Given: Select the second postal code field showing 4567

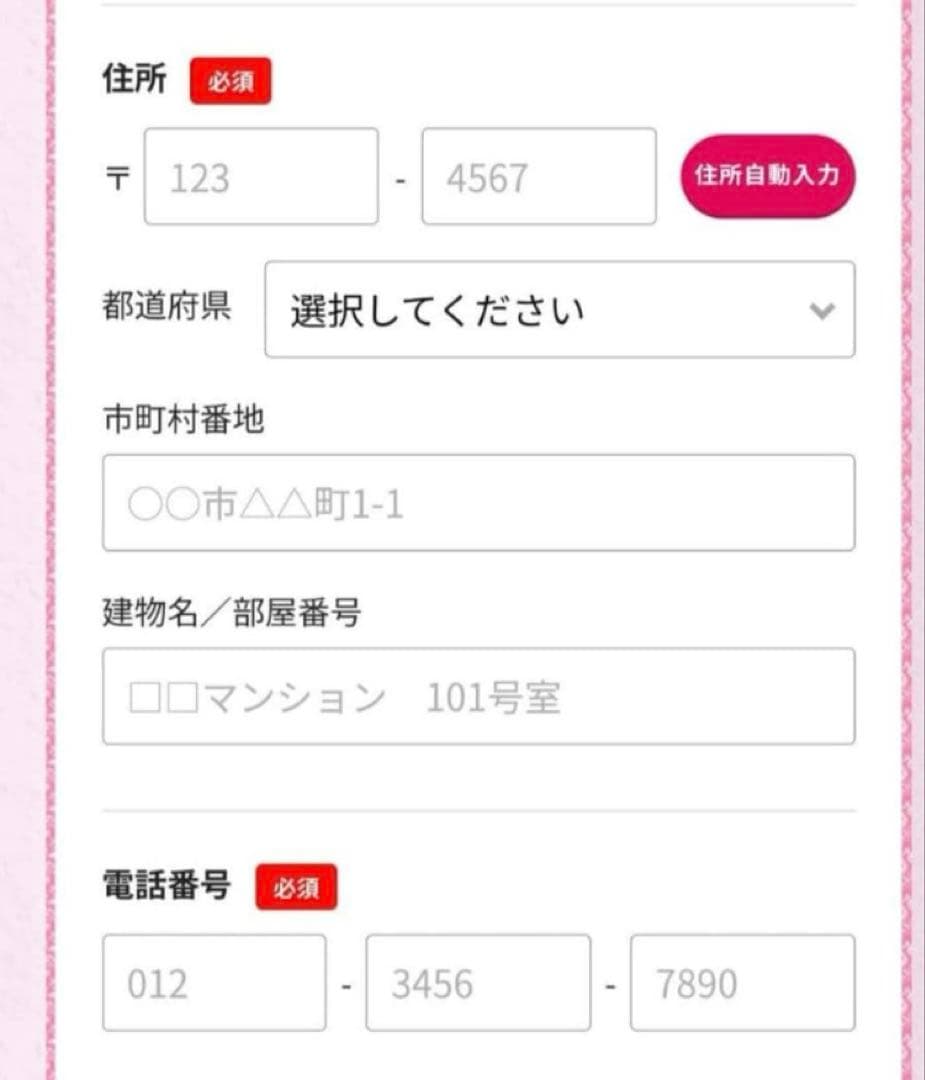Looking at the screenshot, I should (538, 177).
